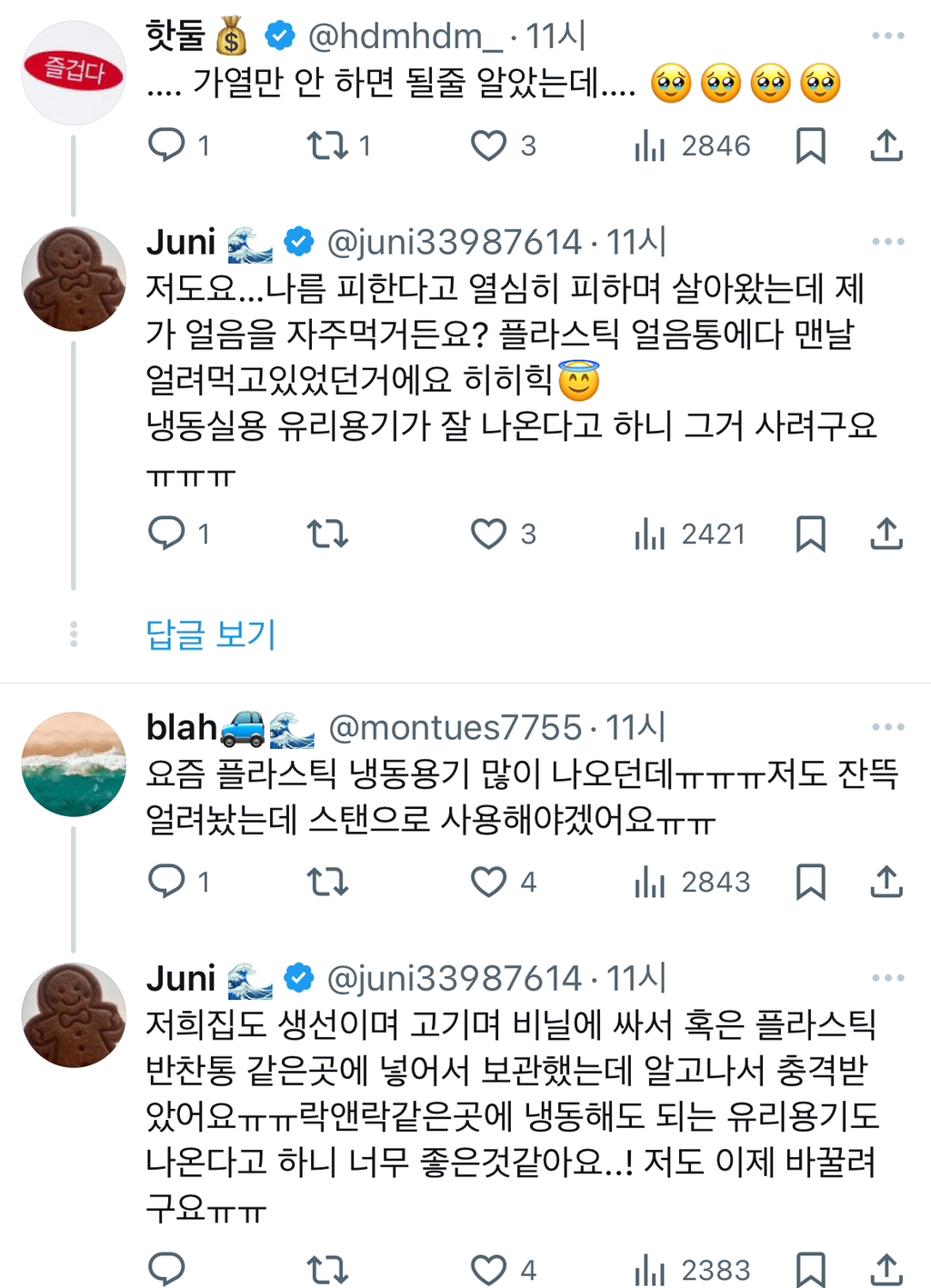Image resolution: width=931 pixels, height=1288 pixels.
Task: Open @juni33987614 handle on the 얼음 reply
Action: [x=454, y=243]
